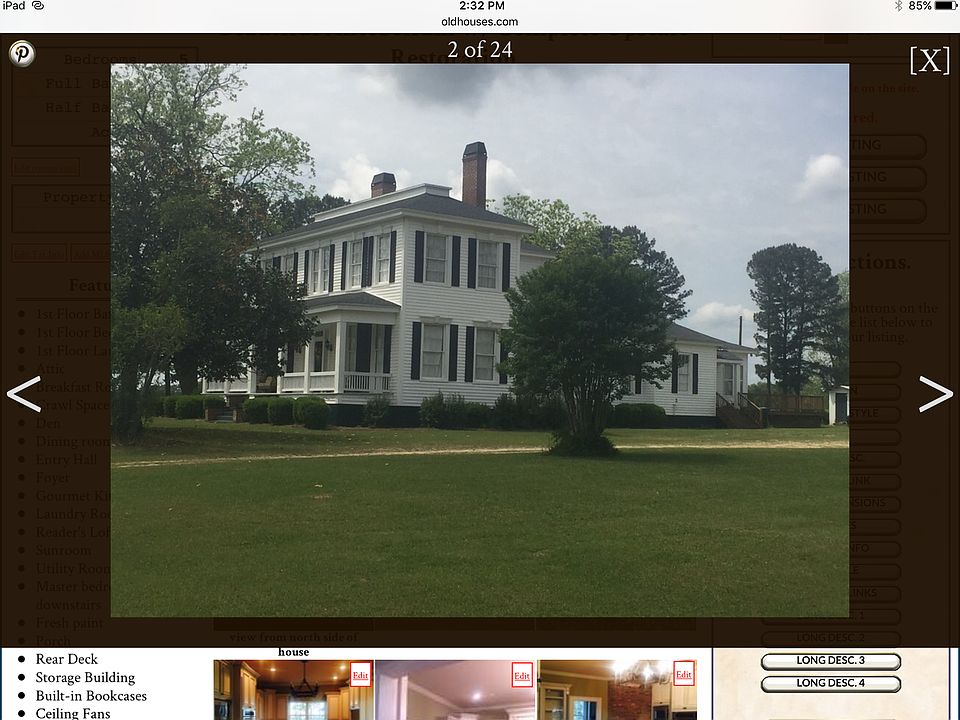
Task: Advance to the next photo
Action: click(935, 394)
